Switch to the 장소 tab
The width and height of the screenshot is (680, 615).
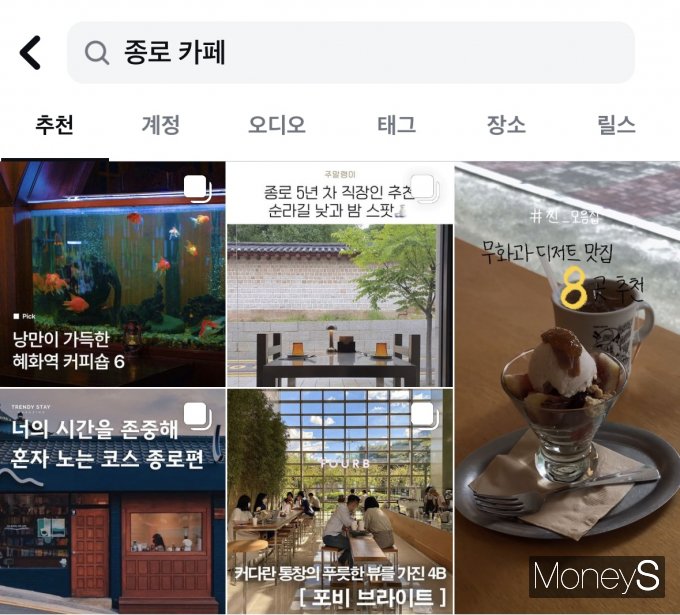click(506, 126)
